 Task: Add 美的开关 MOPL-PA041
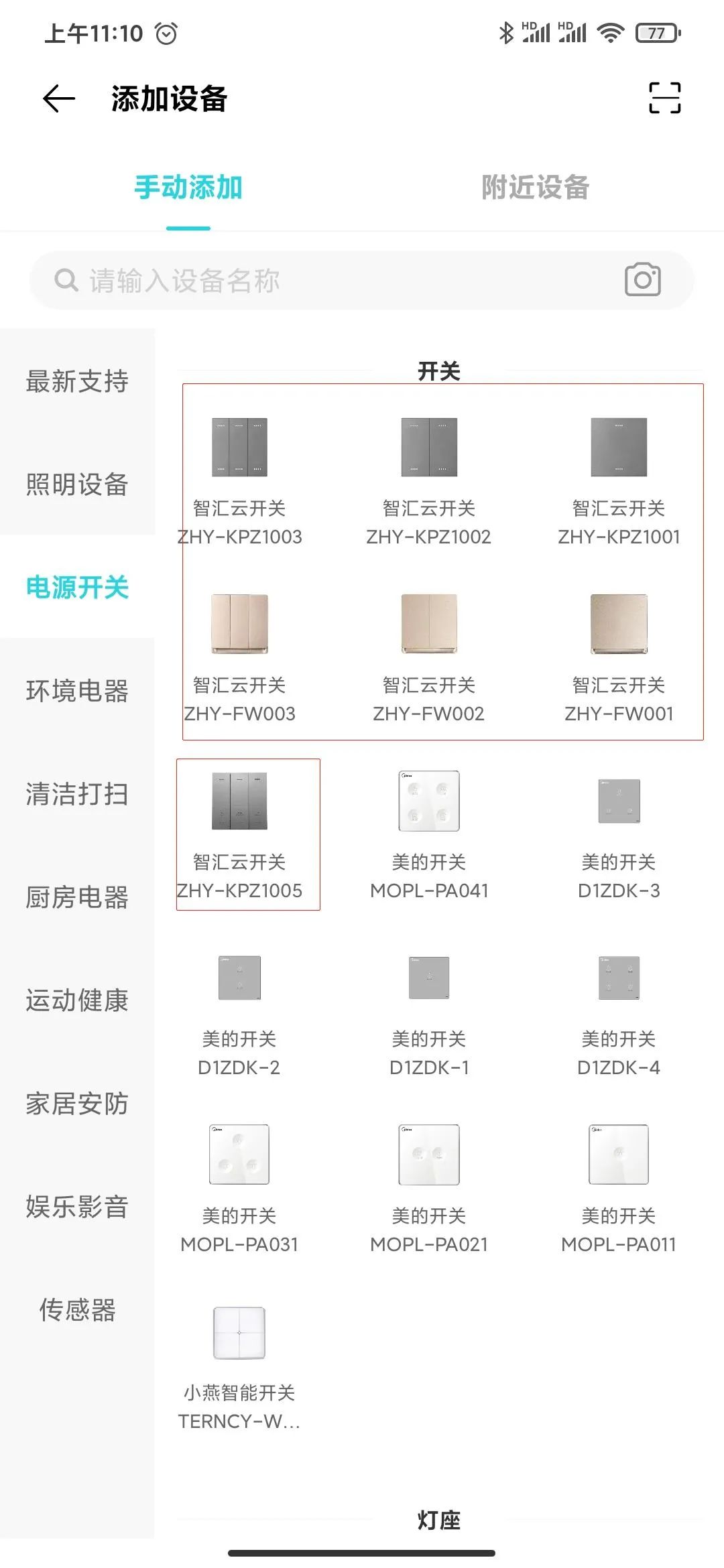click(x=429, y=834)
